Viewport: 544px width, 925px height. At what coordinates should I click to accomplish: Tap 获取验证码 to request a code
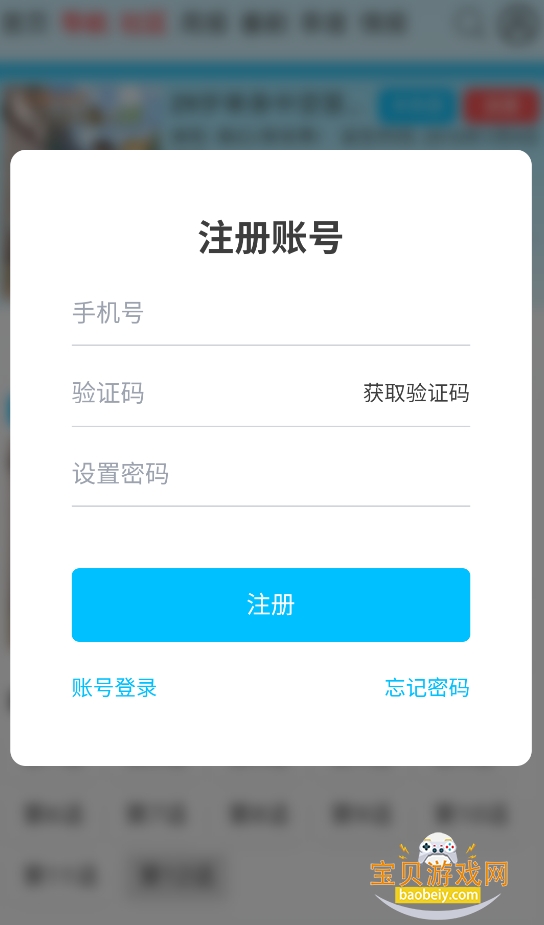416,393
